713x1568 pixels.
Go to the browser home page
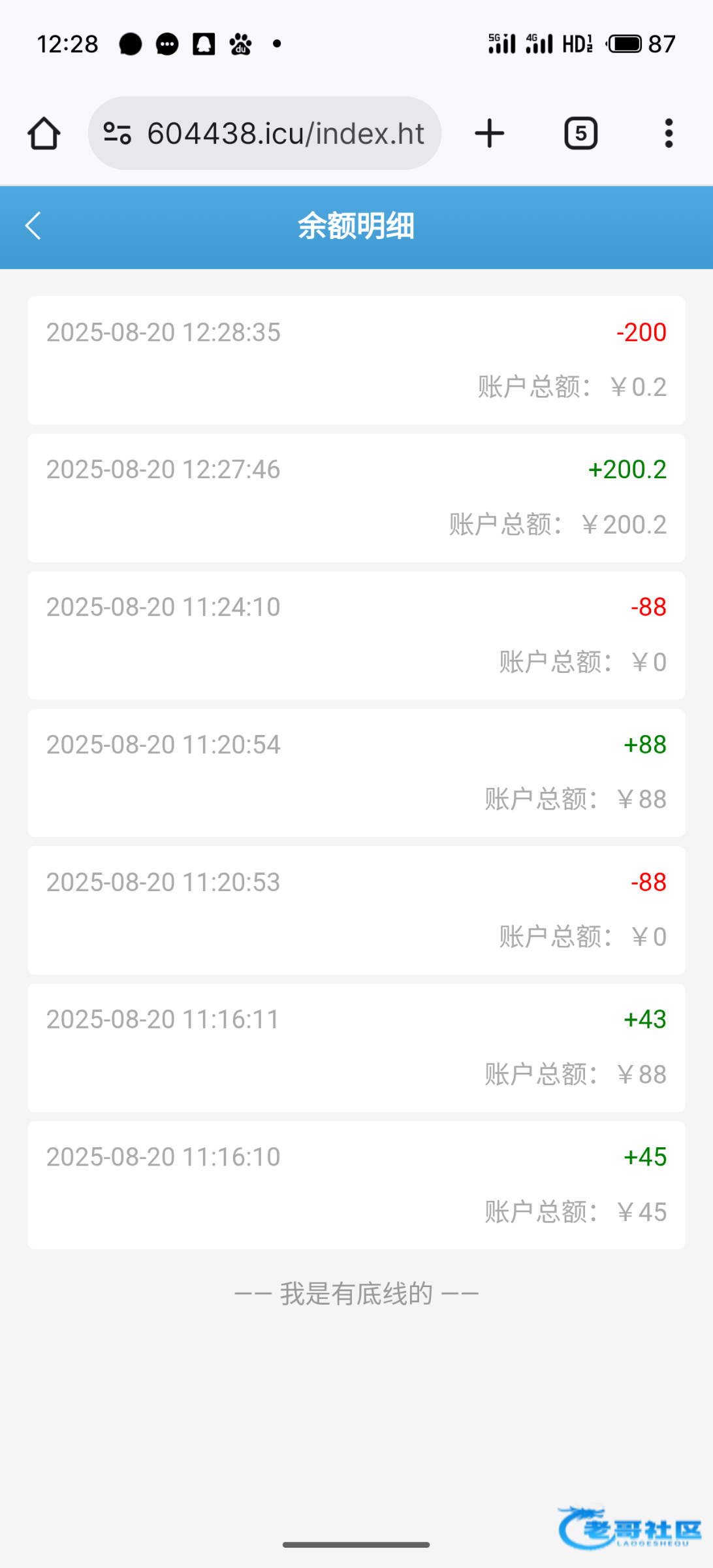(44, 134)
